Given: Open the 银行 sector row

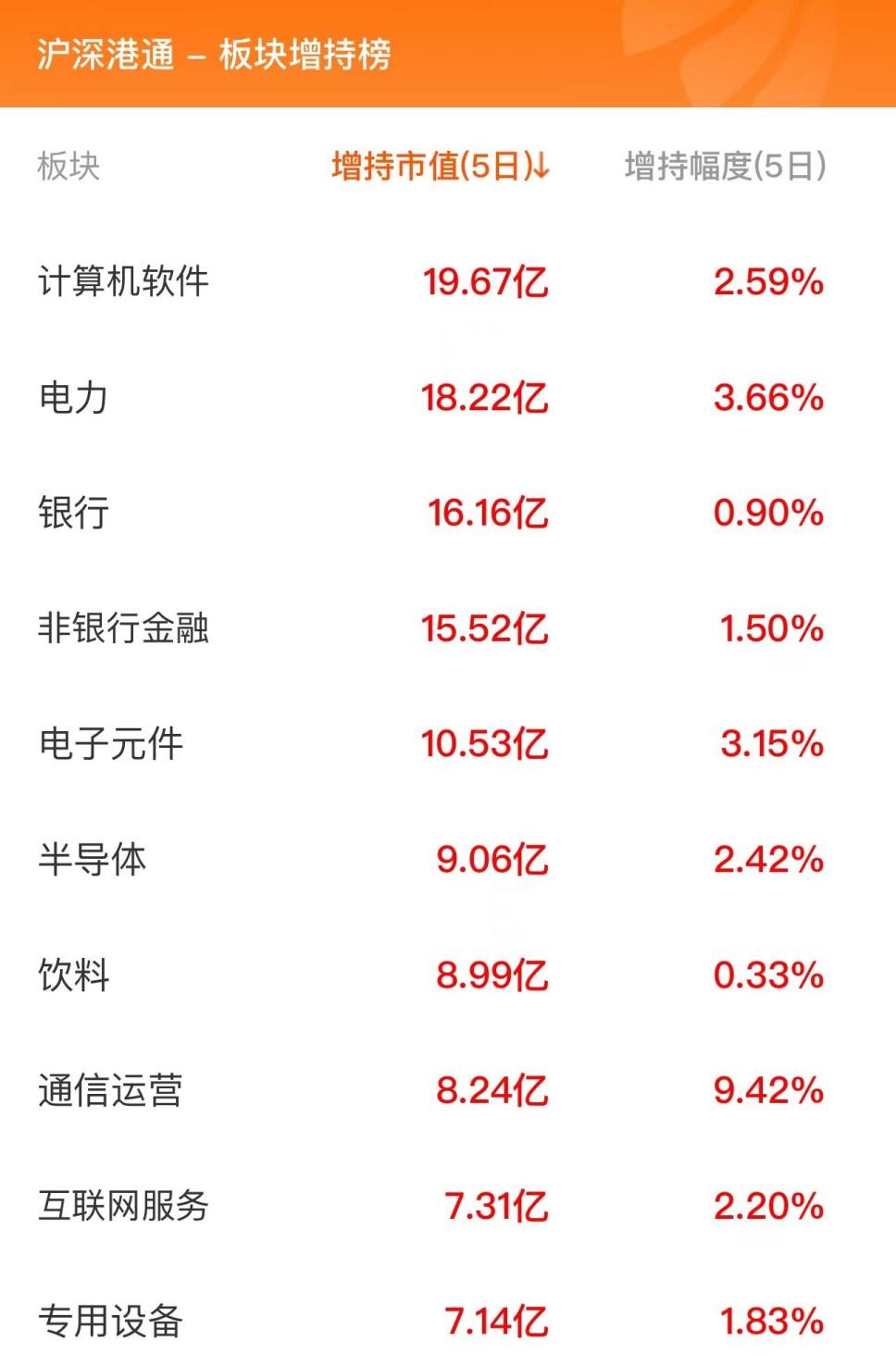Looking at the screenshot, I should (73, 513).
